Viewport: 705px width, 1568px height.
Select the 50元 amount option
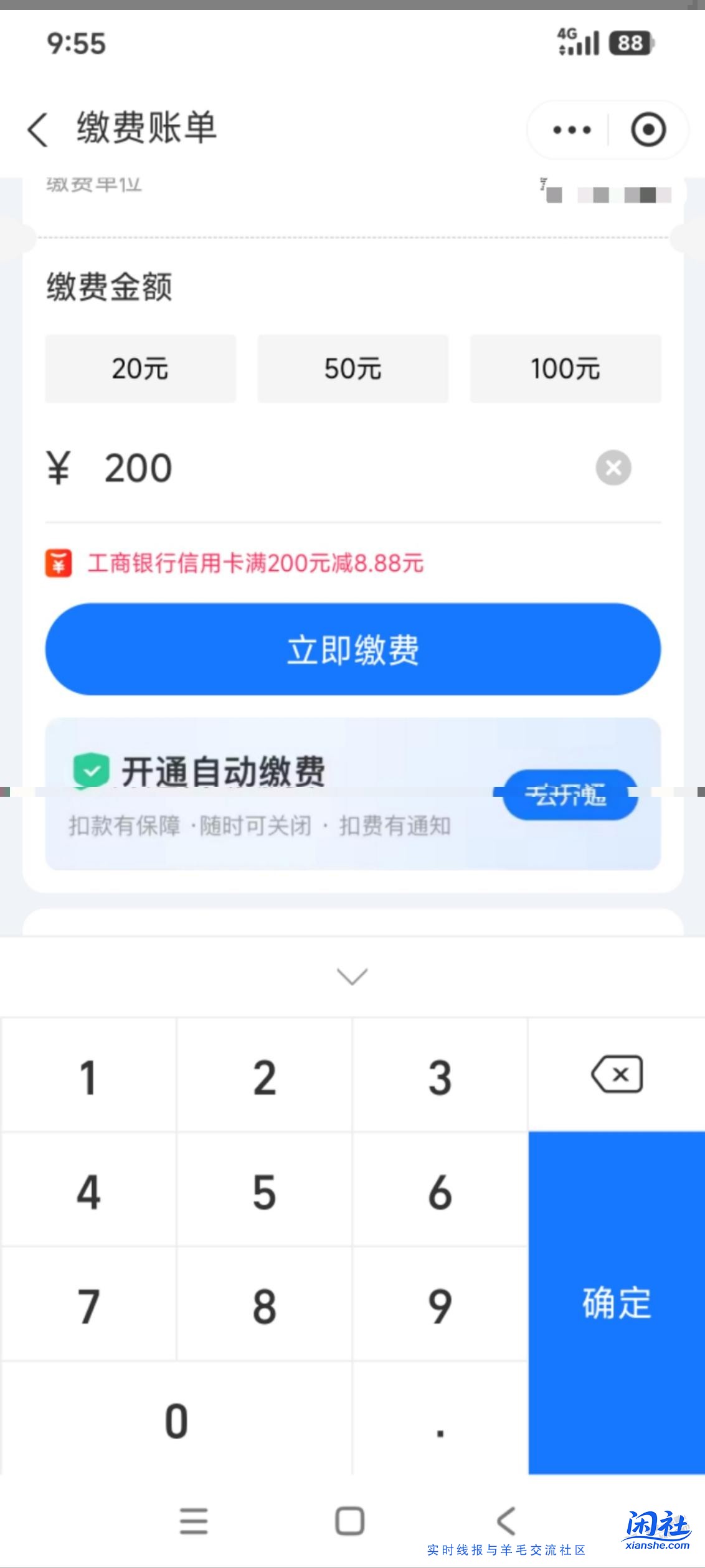[x=352, y=369]
